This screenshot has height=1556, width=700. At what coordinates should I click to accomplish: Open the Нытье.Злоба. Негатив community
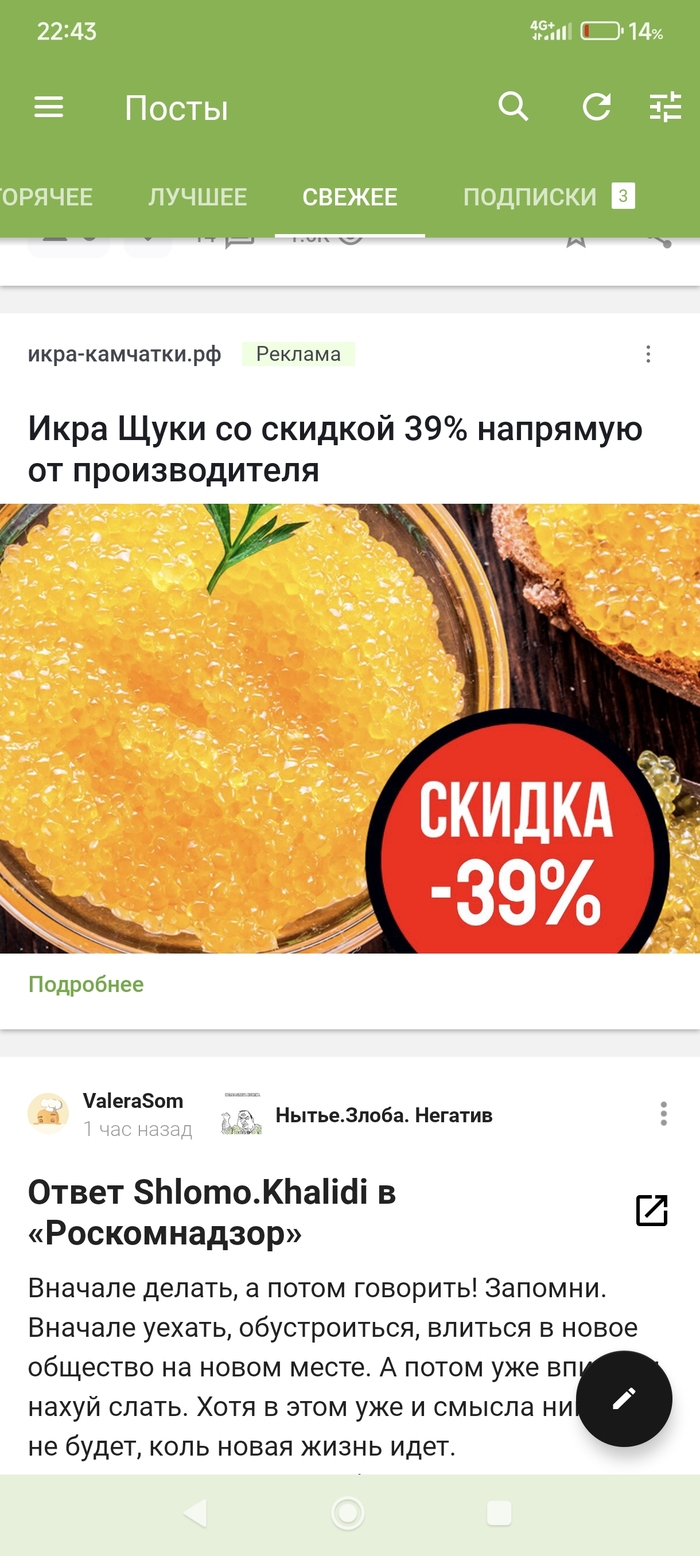(x=384, y=1115)
